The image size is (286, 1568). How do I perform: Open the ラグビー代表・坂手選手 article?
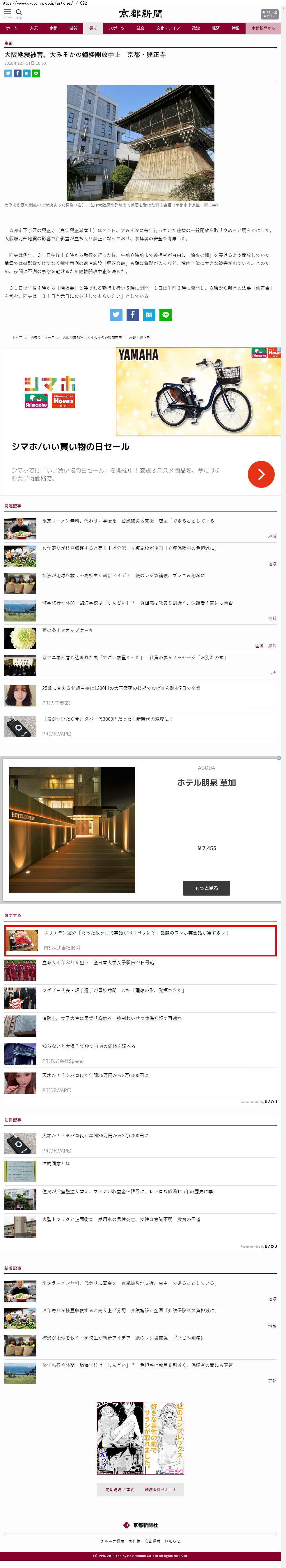pos(113,990)
